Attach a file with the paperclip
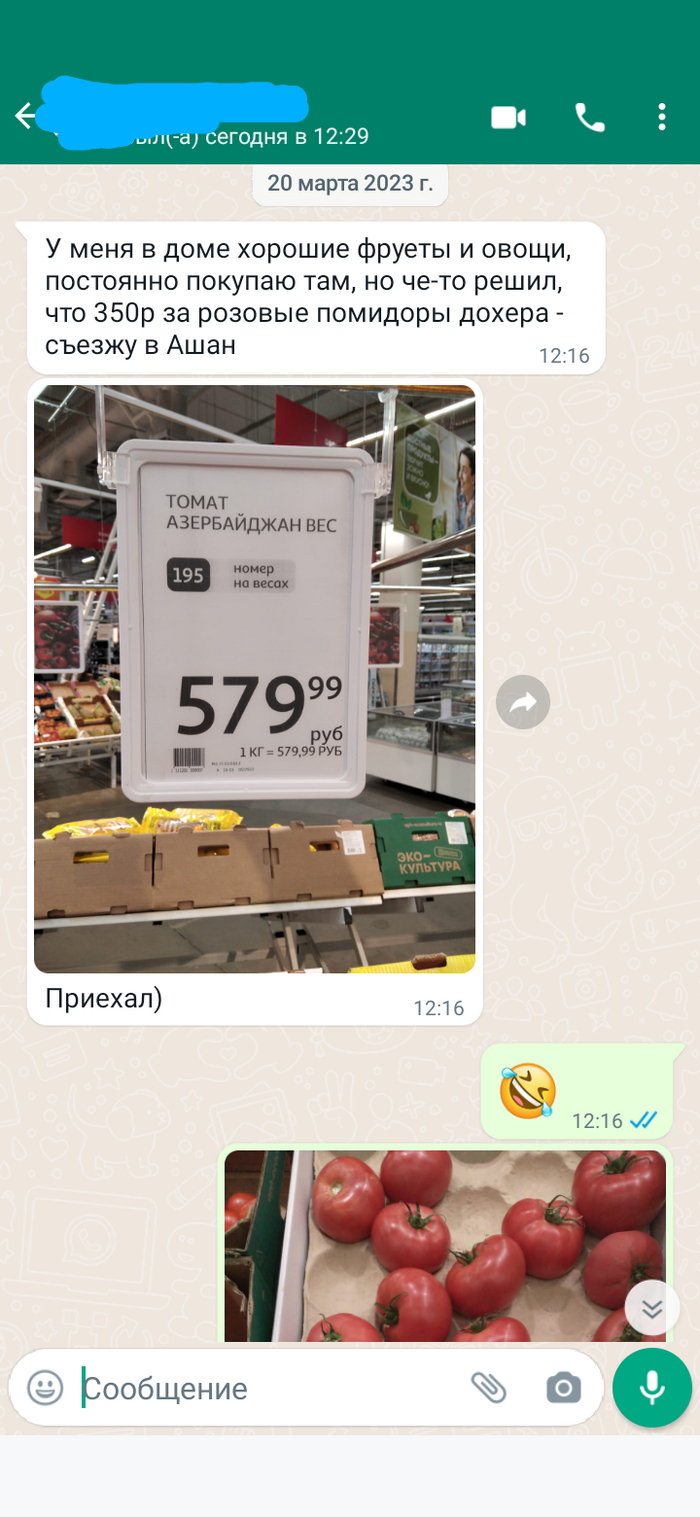This screenshot has height=1517, width=700. (x=488, y=1387)
